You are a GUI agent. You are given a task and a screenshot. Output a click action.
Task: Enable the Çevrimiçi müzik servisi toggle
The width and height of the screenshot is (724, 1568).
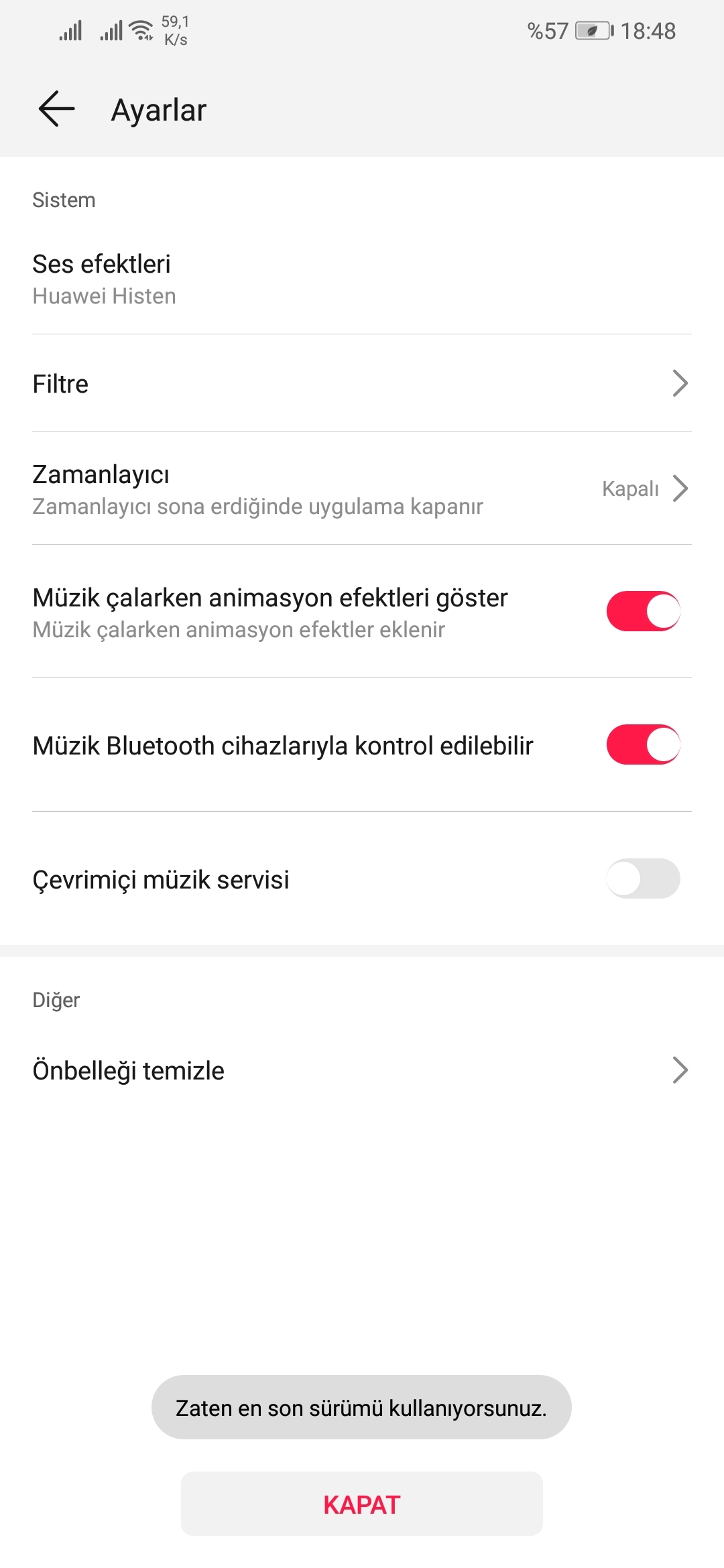642,879
